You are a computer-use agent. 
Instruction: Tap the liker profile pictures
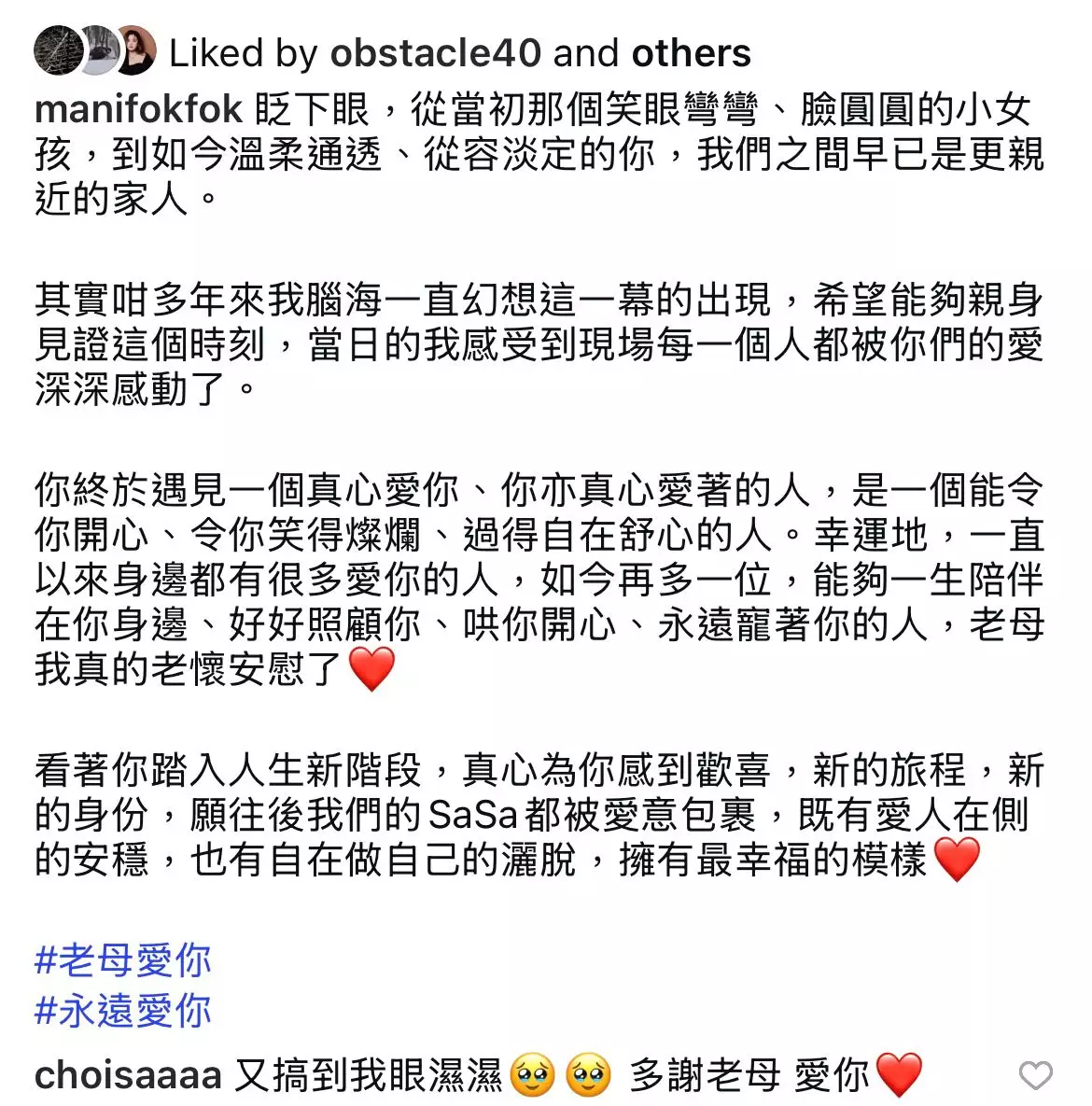click(93, 51)
